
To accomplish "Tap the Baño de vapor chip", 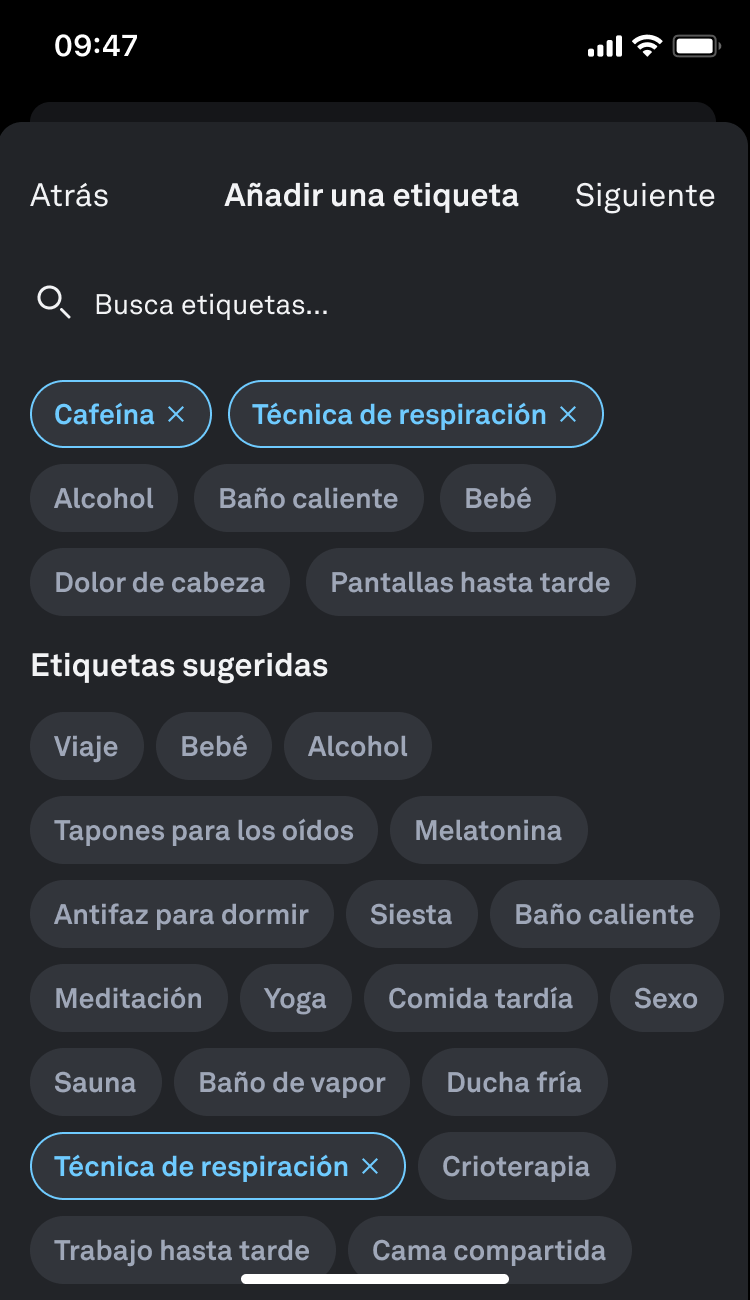I will click(292, 1082).
